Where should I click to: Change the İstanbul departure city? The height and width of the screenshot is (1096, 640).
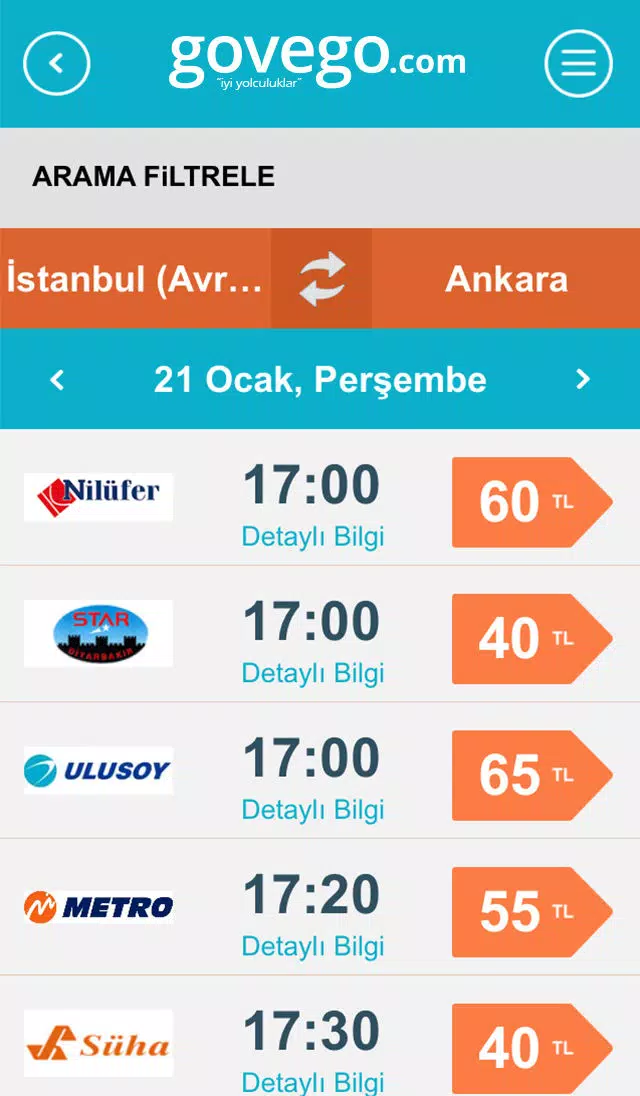tap(135, 278)
